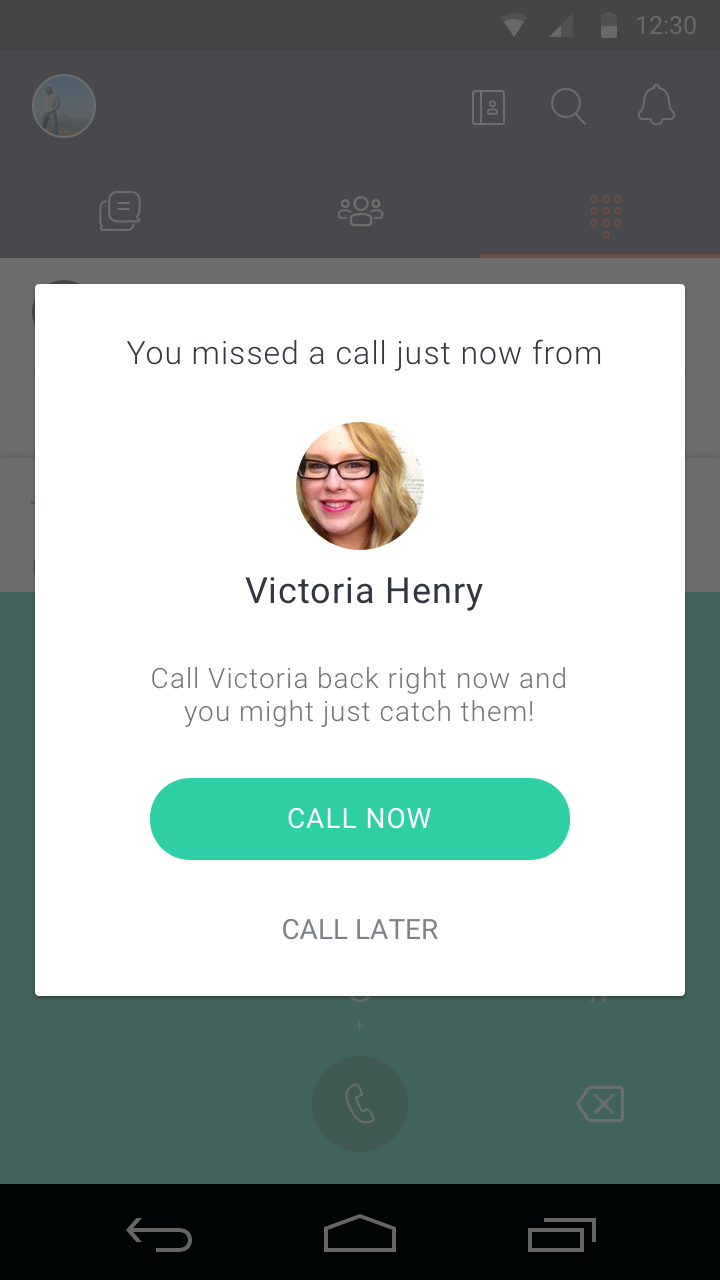This screenshot has height=1280, width=720.
Task: Switch to the chats tab
Action: 120,211
